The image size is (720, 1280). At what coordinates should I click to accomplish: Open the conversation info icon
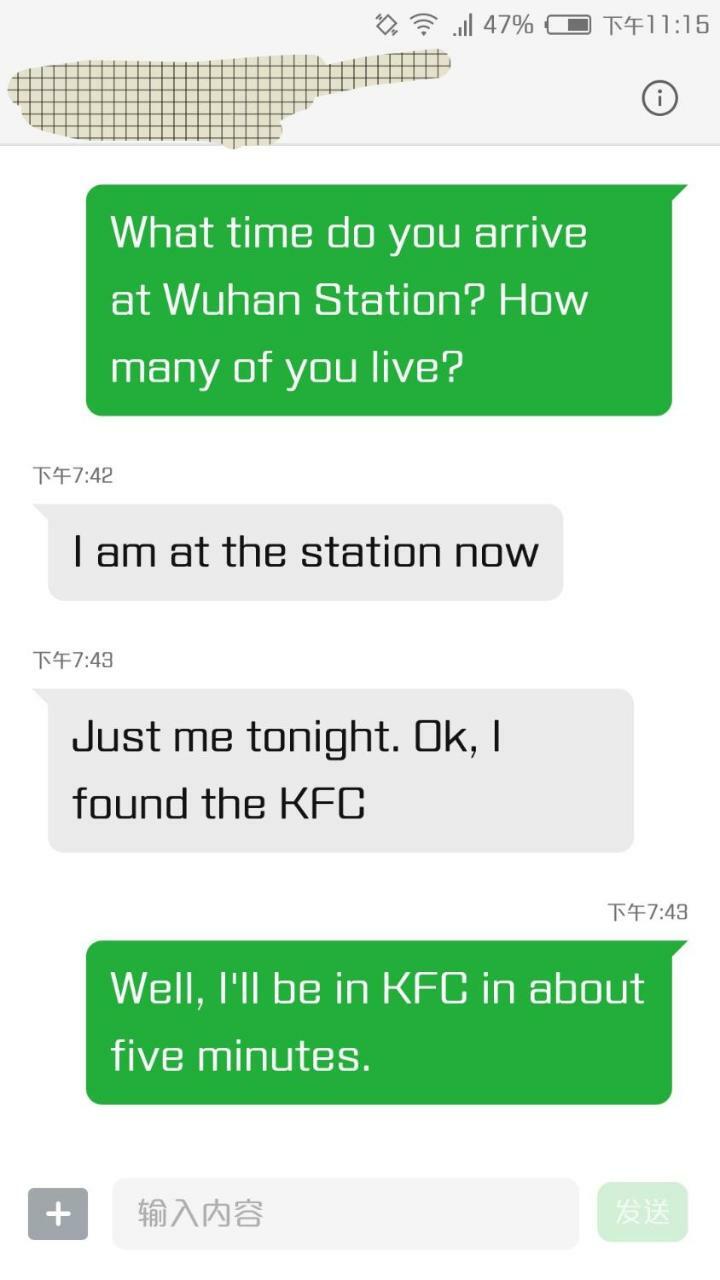pyautogui.click(x=659, y=98)
